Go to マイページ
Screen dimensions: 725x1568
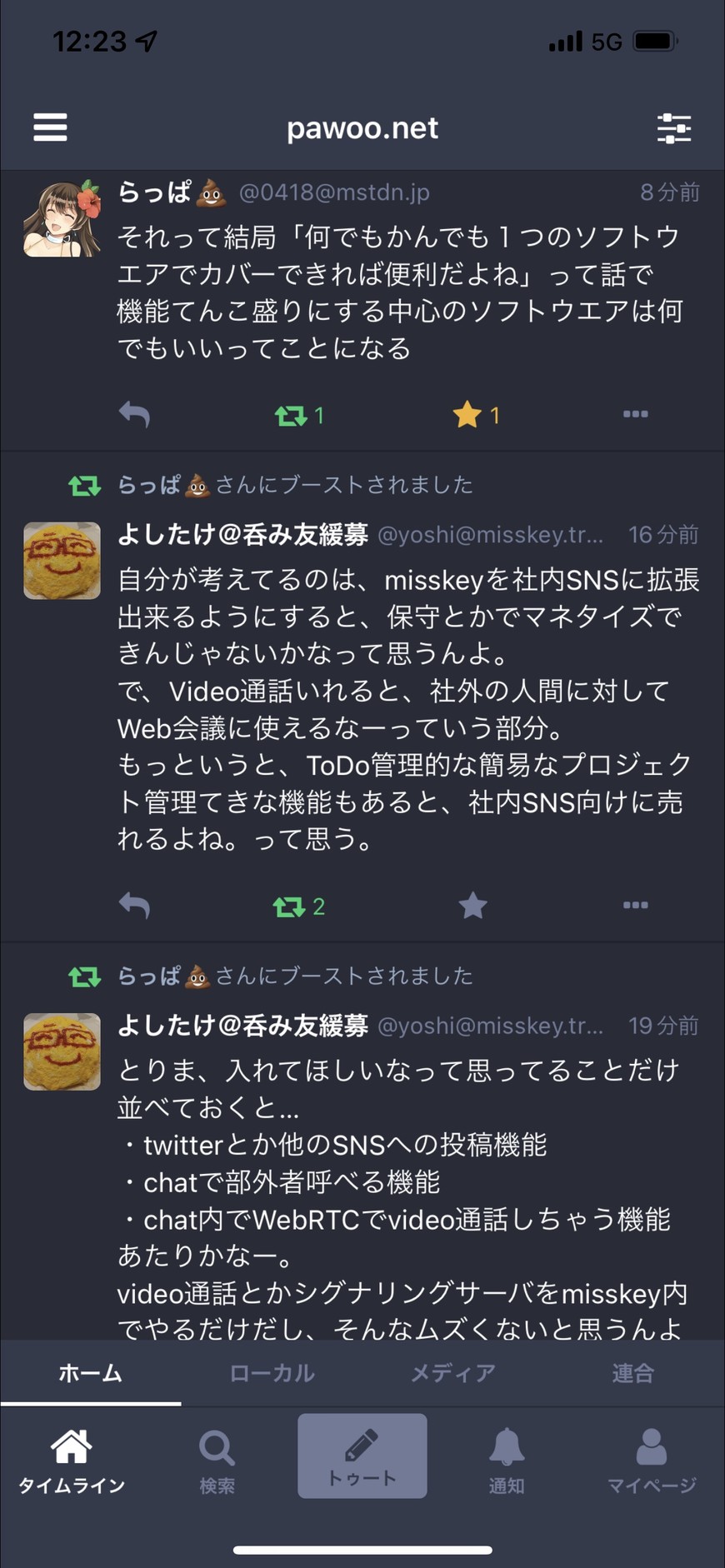click(x=651, y=1461)
